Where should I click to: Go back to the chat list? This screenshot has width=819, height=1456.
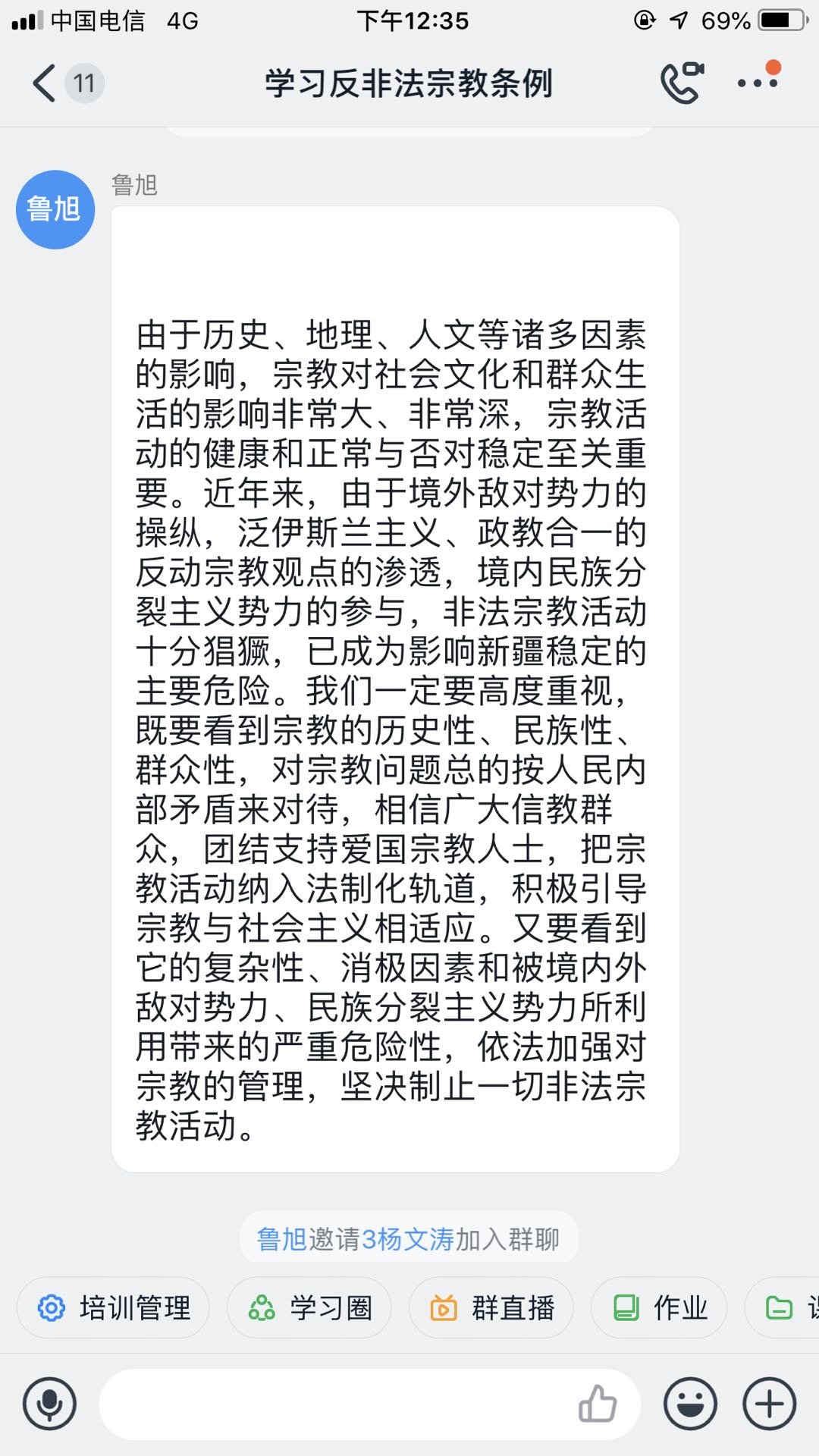tap(45, 83)
